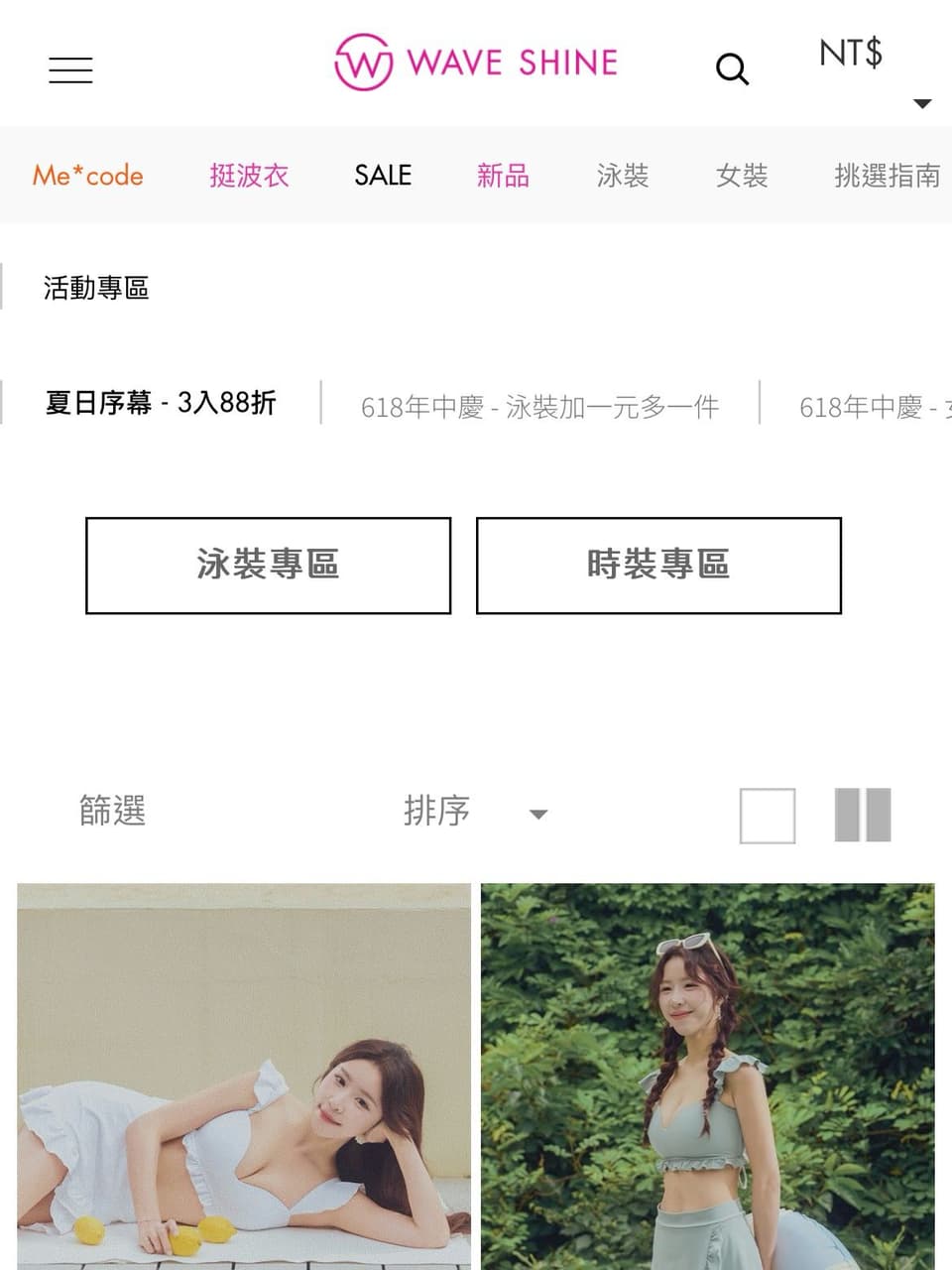Open the hamburger navigation menu

tap(69, 69)
